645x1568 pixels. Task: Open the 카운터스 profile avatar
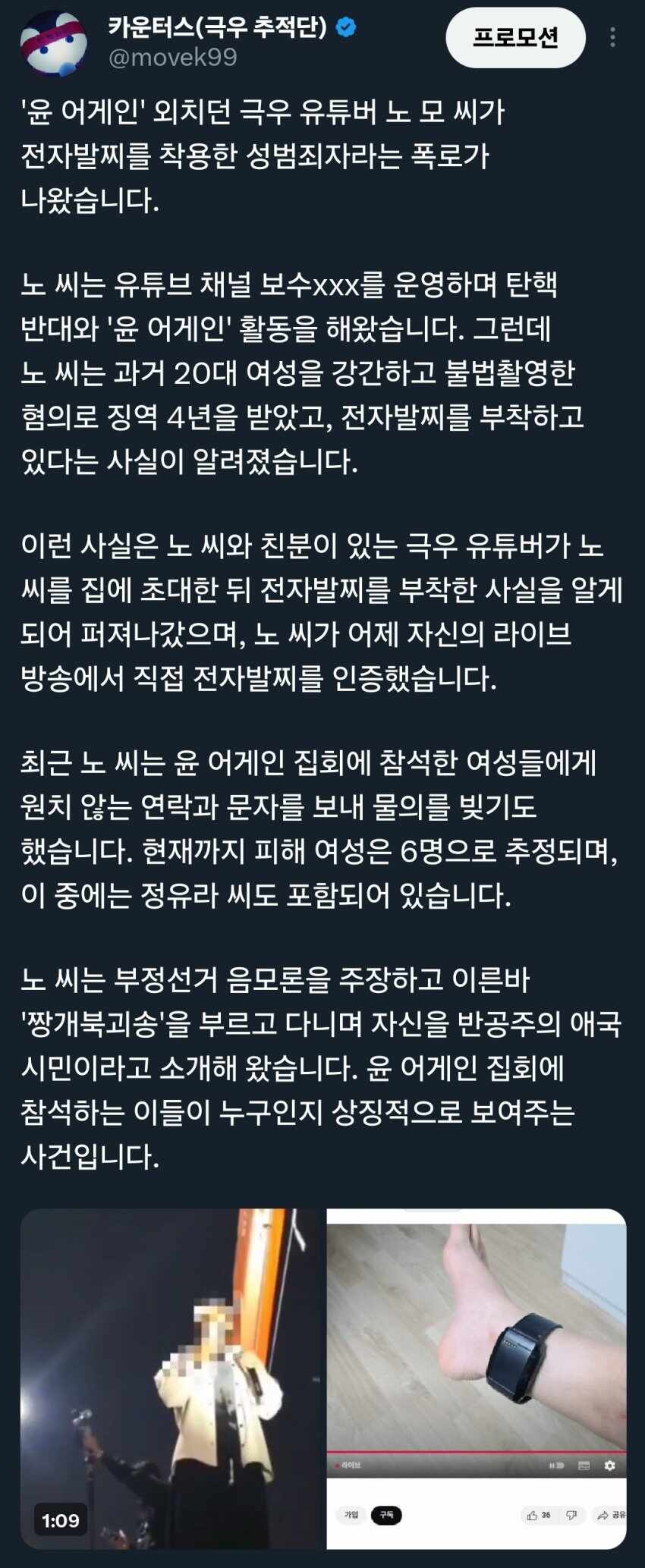point(52,42)
